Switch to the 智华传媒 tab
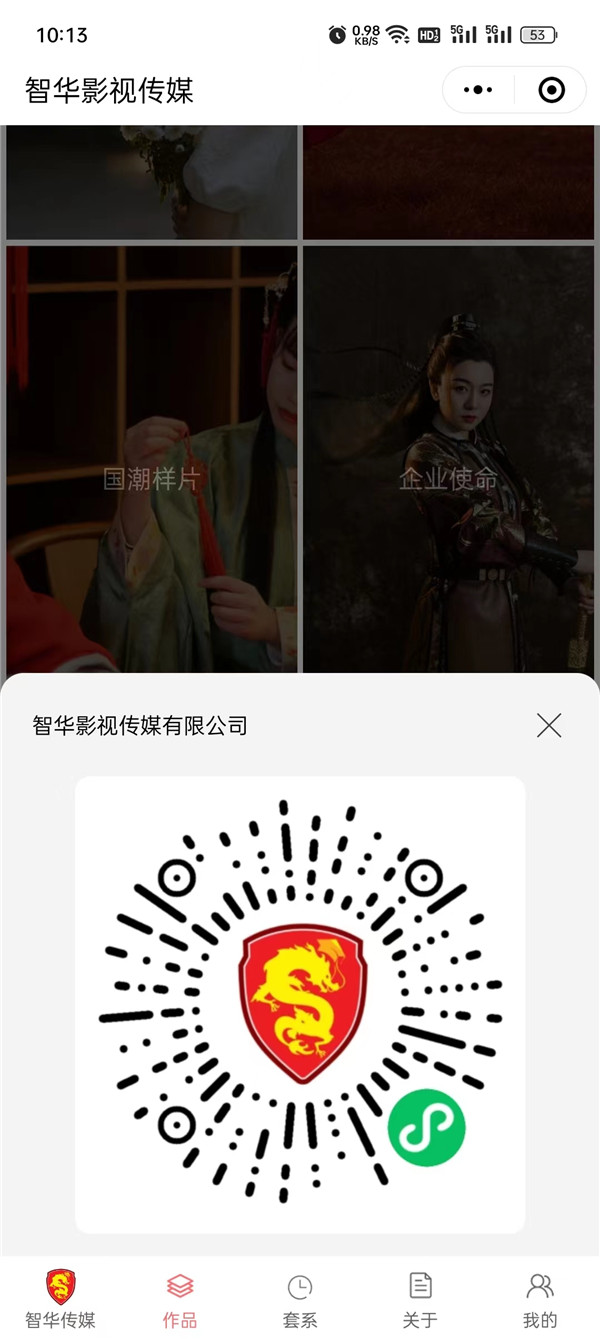Screen dimensions: 600x1340 pyautogui.click(x=60, y=1298)
